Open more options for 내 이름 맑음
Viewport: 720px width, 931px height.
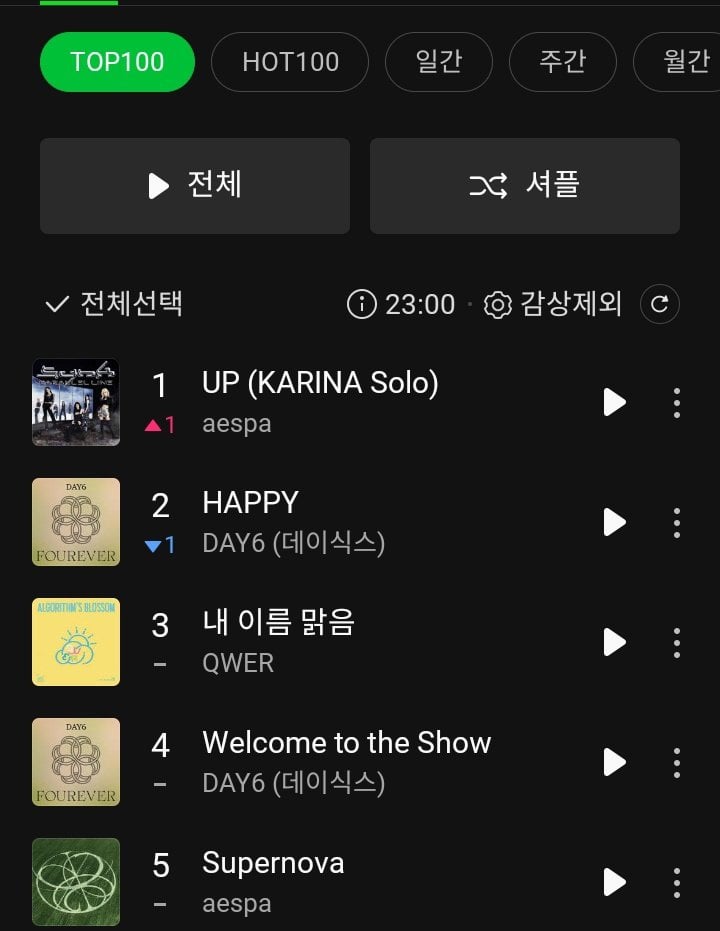pyautogui.click(x=677, y=642)
